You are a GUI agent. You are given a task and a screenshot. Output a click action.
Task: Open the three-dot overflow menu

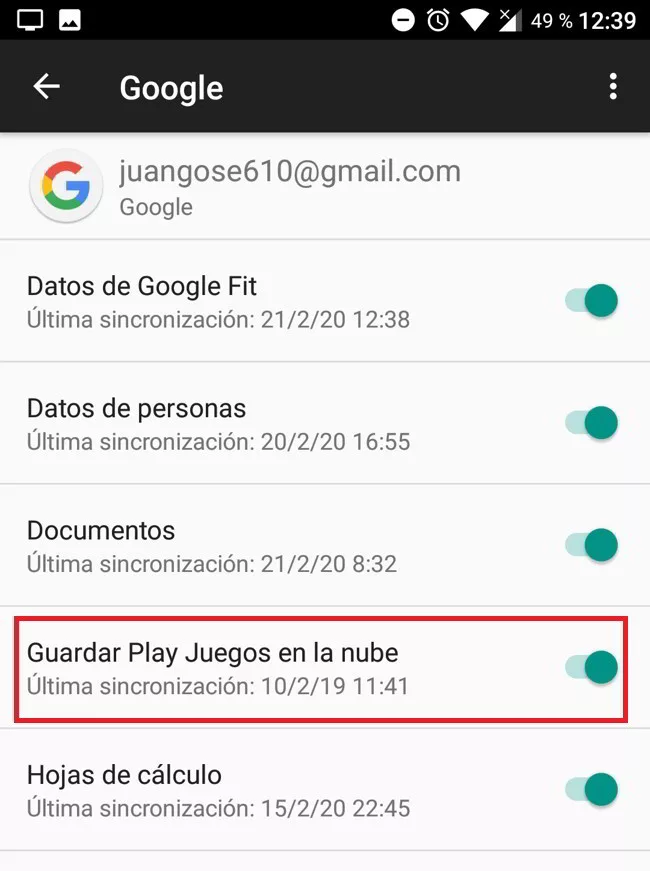613,87
